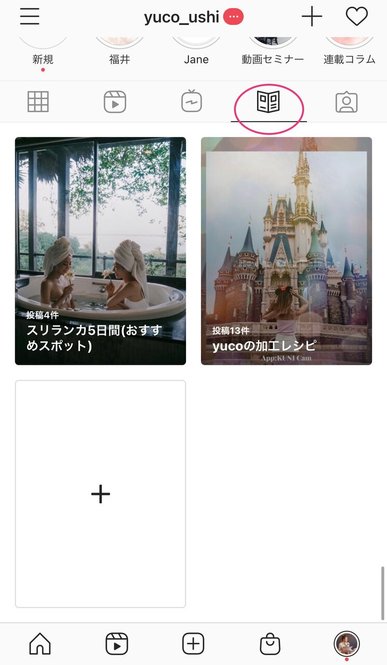Select the Guides tab
Image resolution: width=387 pixels, height=665 pixels.
[268, 102]
